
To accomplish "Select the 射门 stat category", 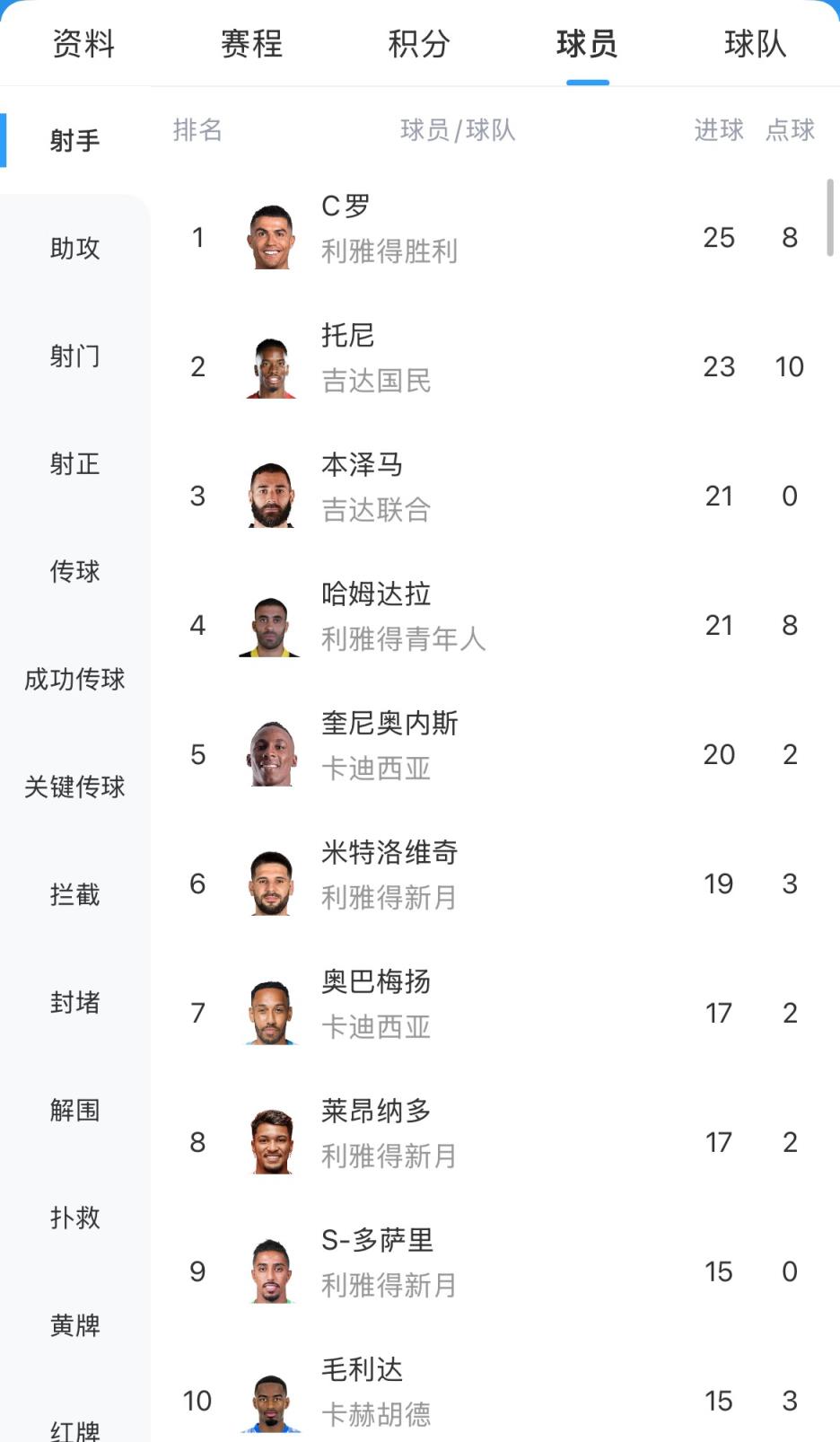I will pyautogui.click(x=74, y=356).
